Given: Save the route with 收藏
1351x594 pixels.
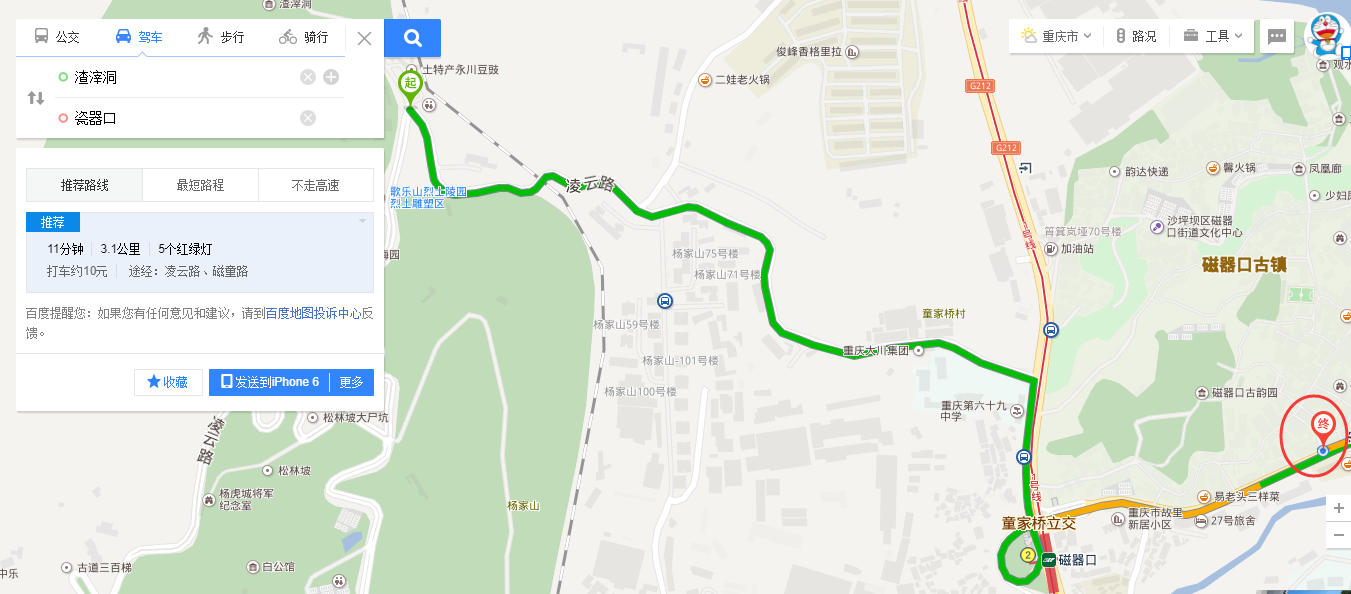Looking at the screenshot, I should tap(168, 382).
